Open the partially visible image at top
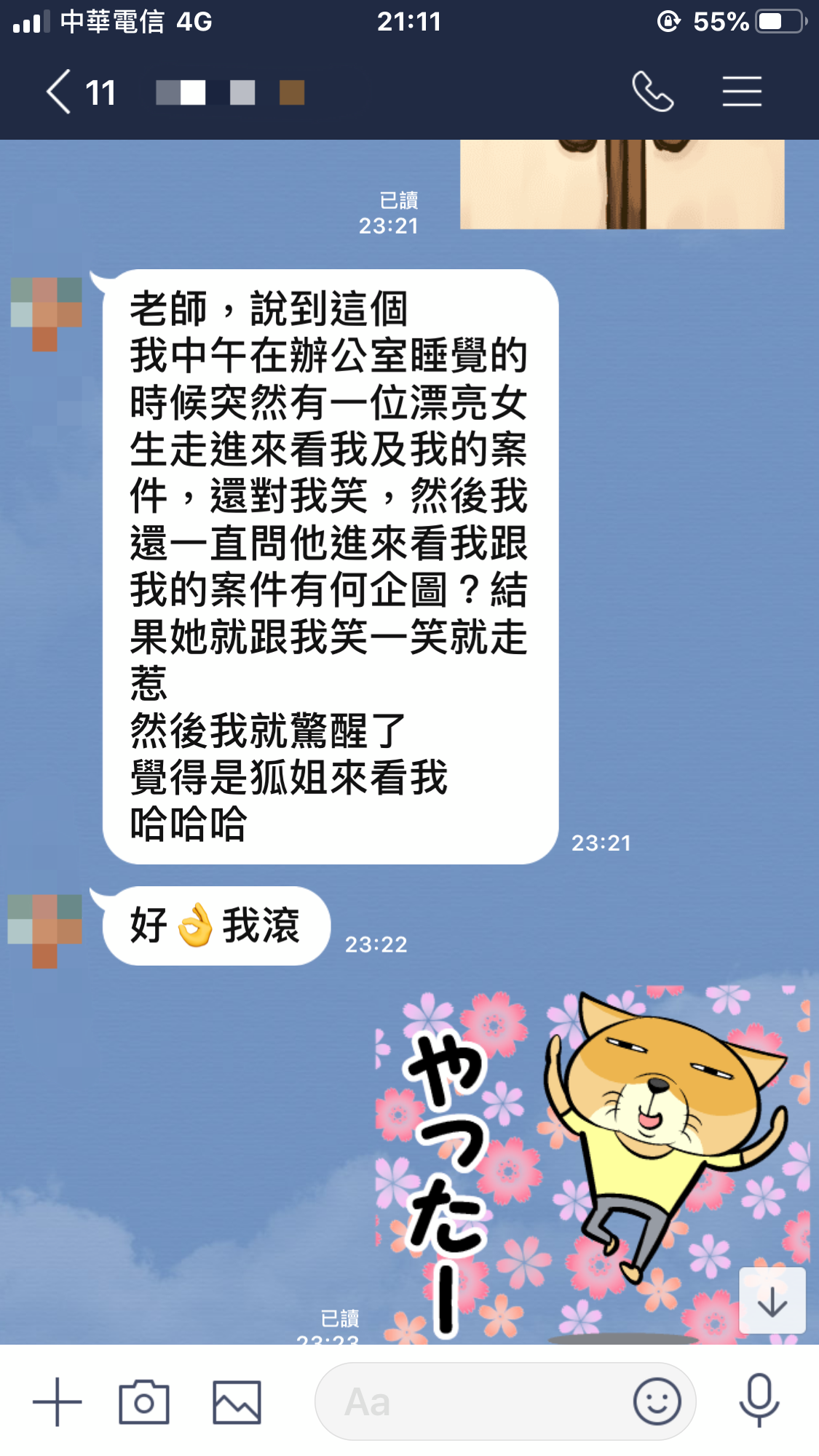The image size is (819, 1456). (x=622, y=185)
